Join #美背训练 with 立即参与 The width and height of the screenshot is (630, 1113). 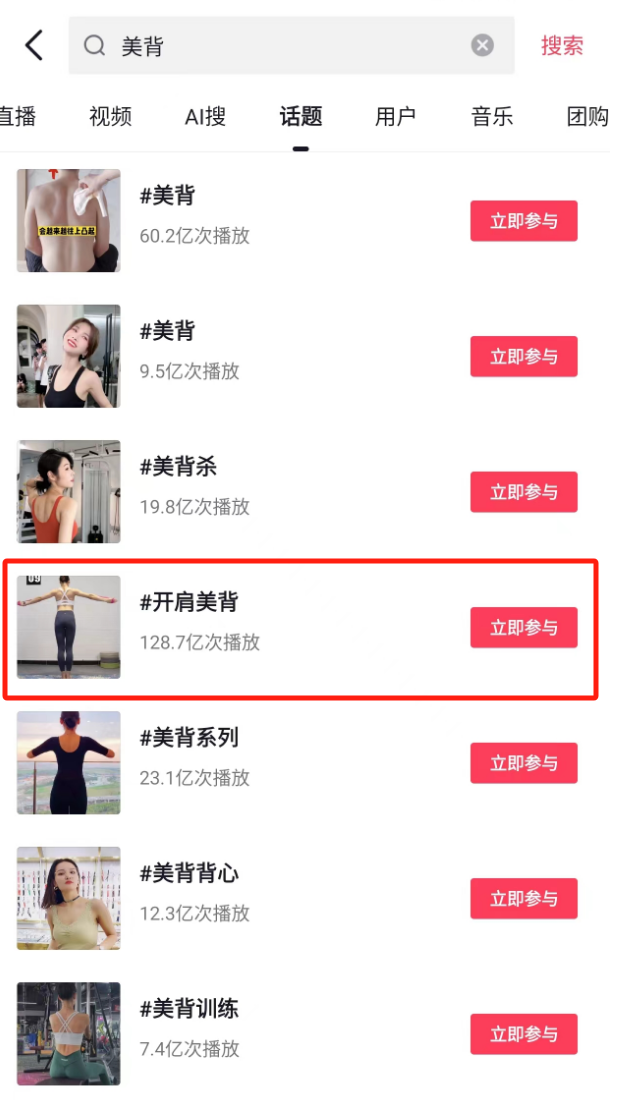pos(523,1034)
